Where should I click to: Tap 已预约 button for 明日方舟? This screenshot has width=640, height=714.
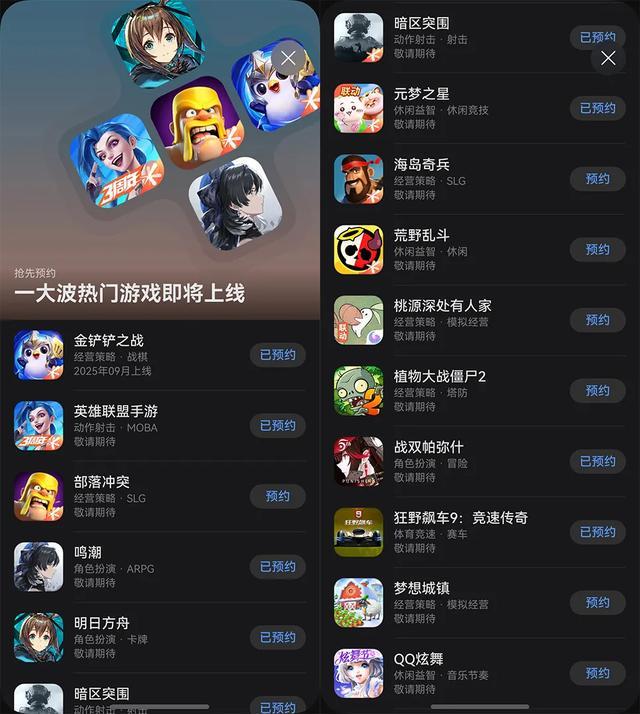277,637
